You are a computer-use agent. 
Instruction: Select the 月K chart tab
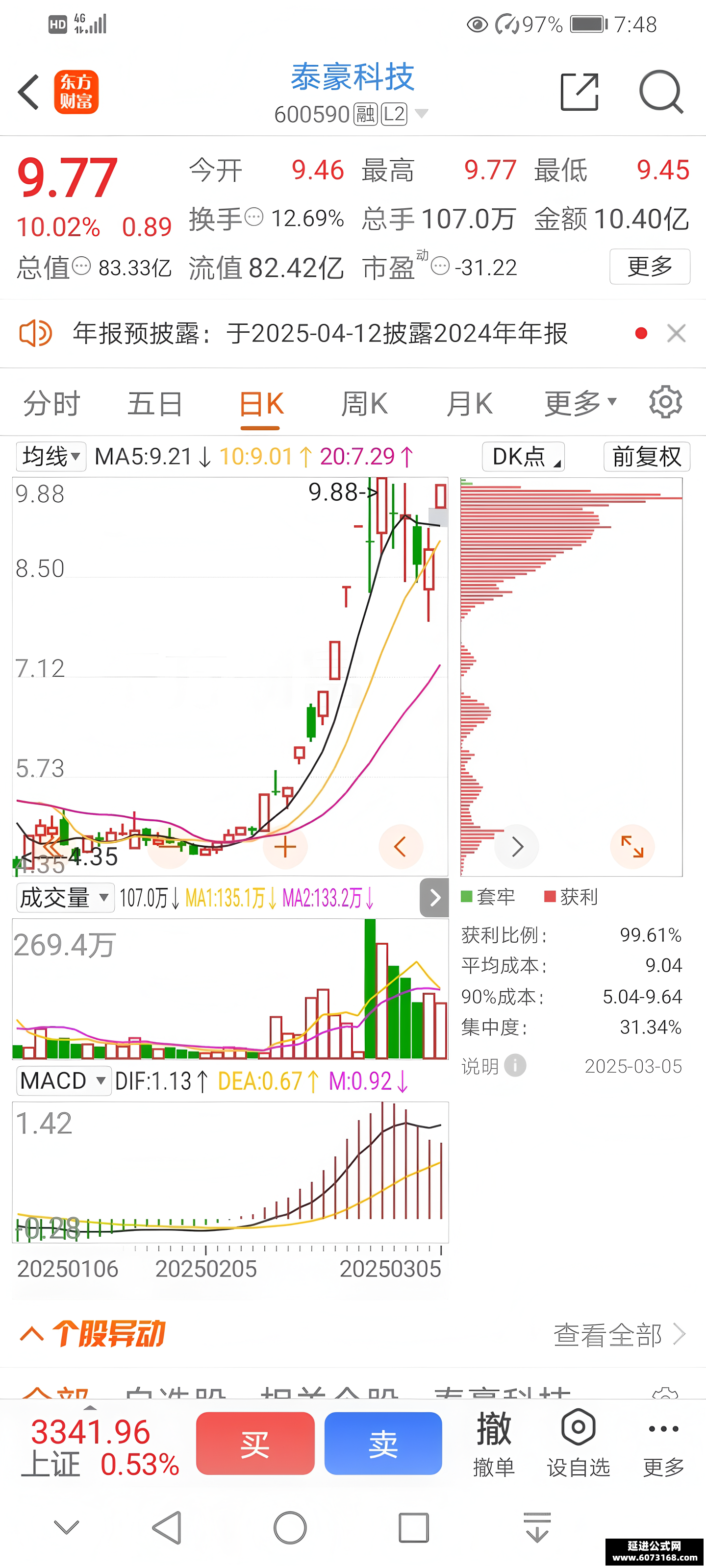click(x=469, y=404)
